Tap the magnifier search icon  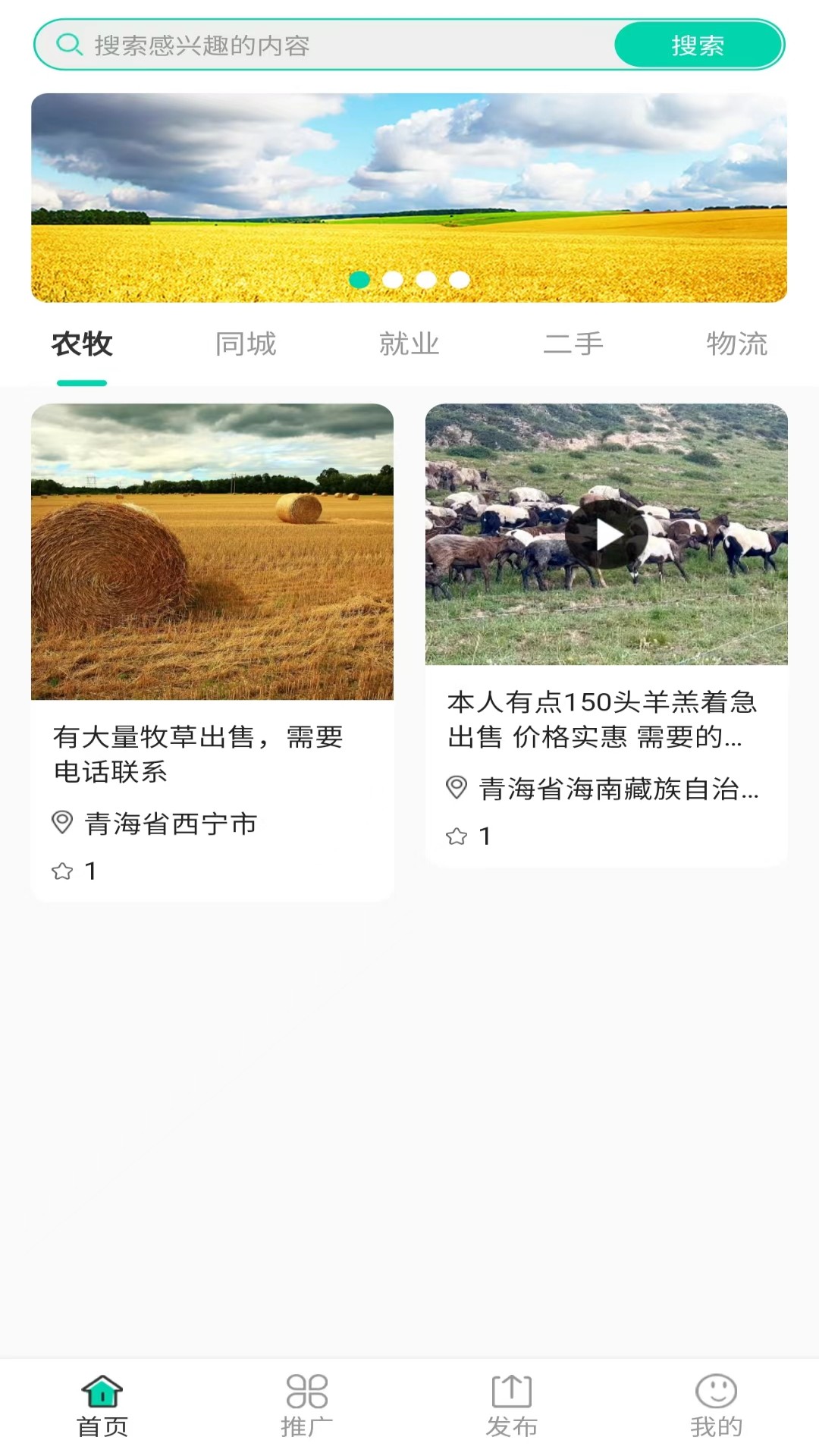click(x=68, y=45)
